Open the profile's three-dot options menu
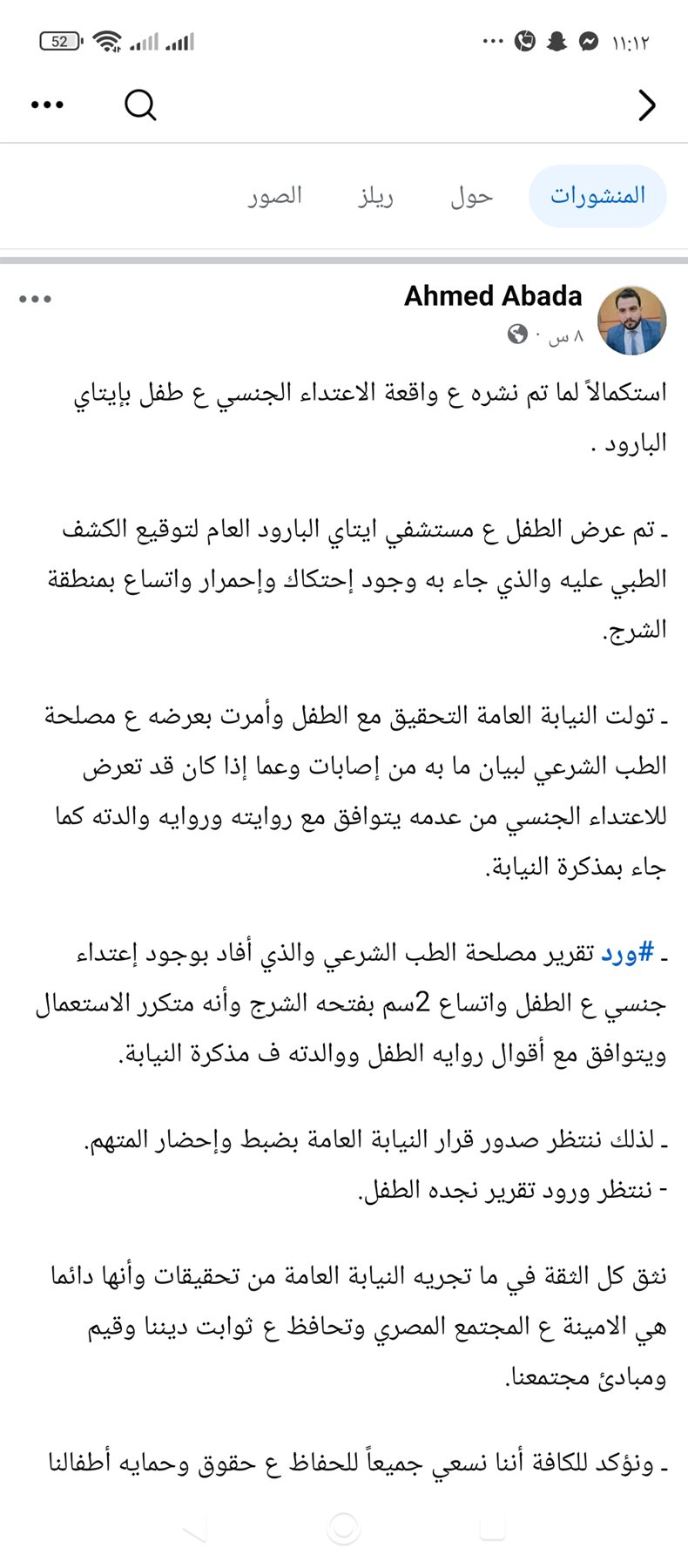688x1568 pixels. [47, 105]
